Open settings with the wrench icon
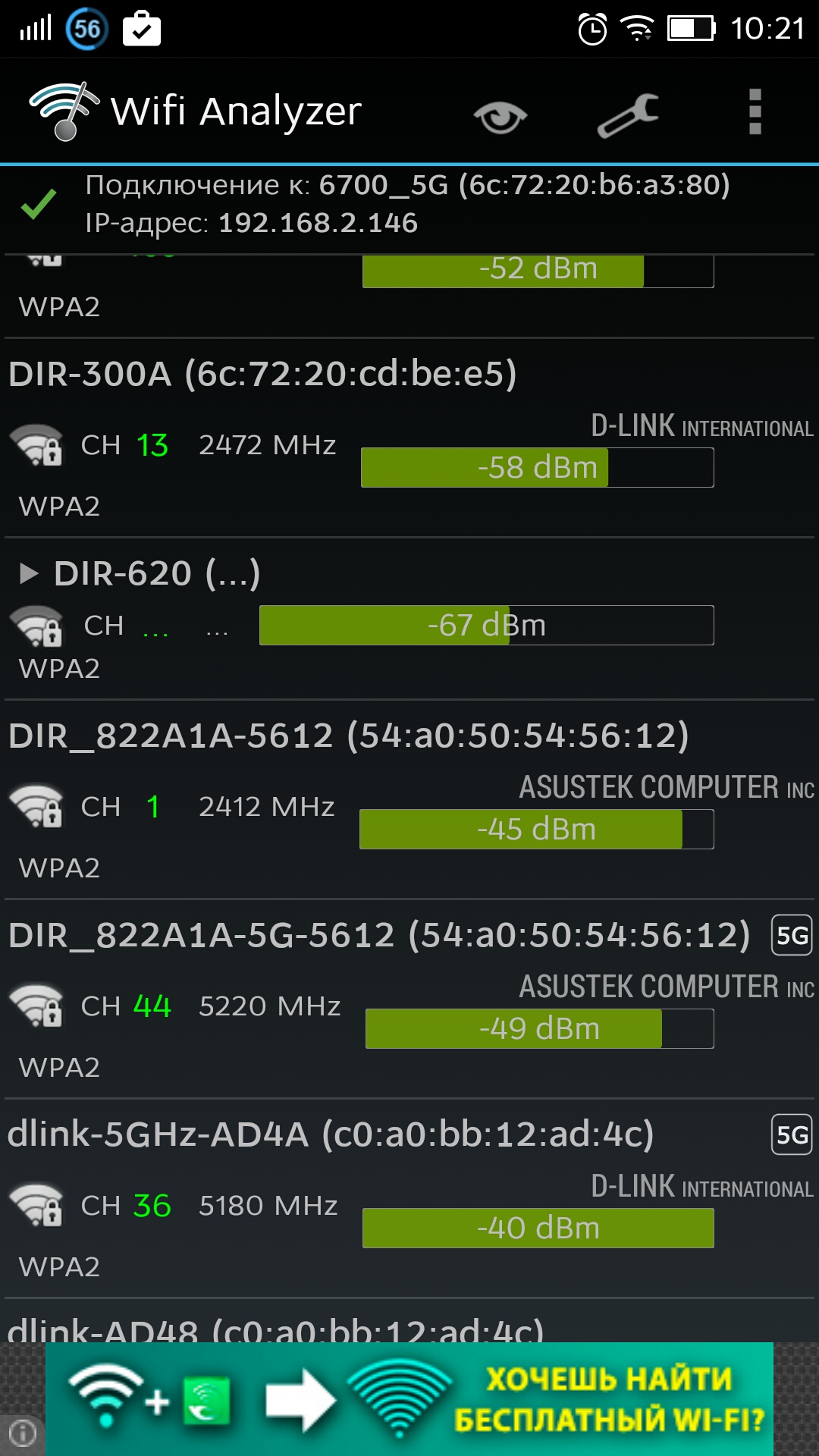 (628, 115)
